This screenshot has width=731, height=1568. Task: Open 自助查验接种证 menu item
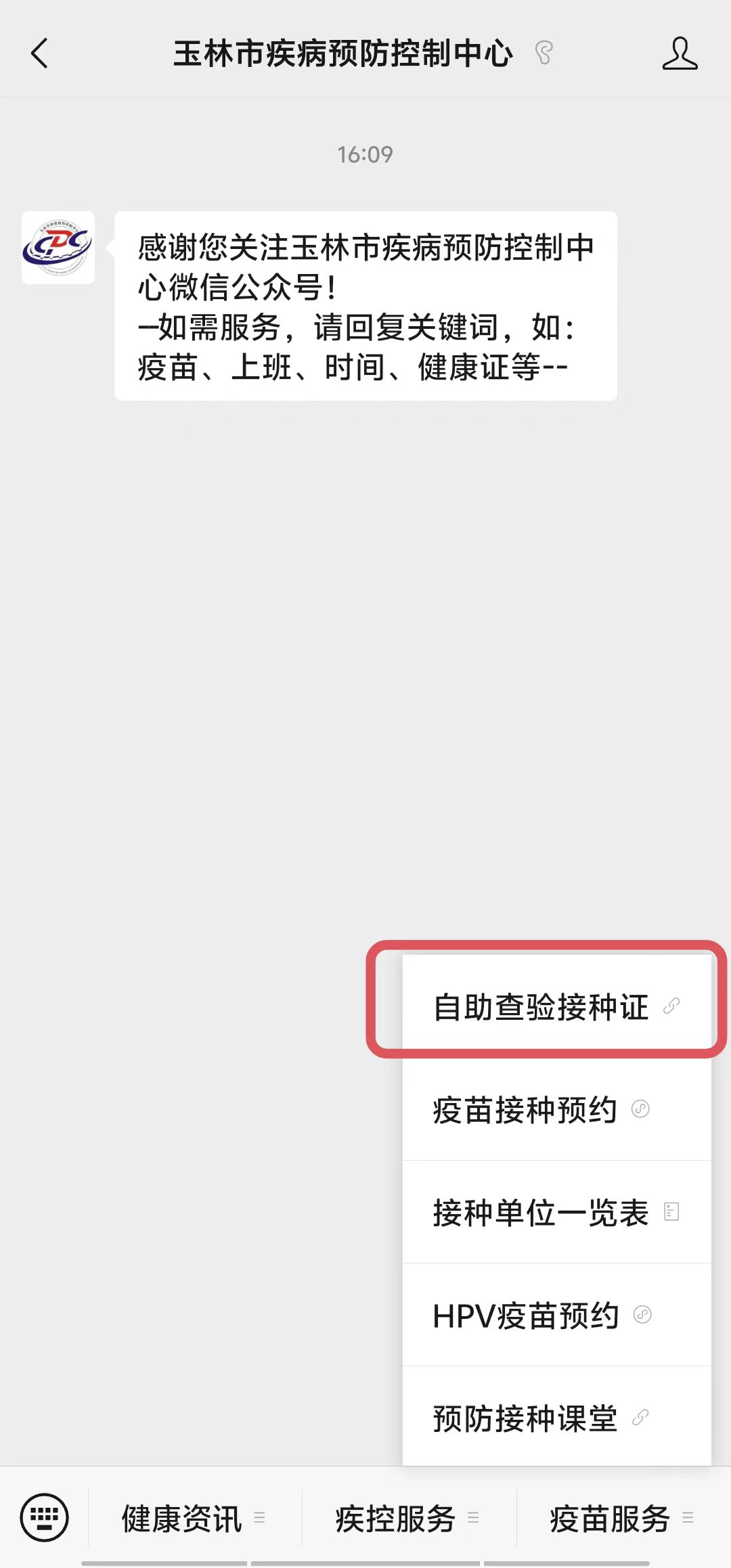coord(555,1006)
